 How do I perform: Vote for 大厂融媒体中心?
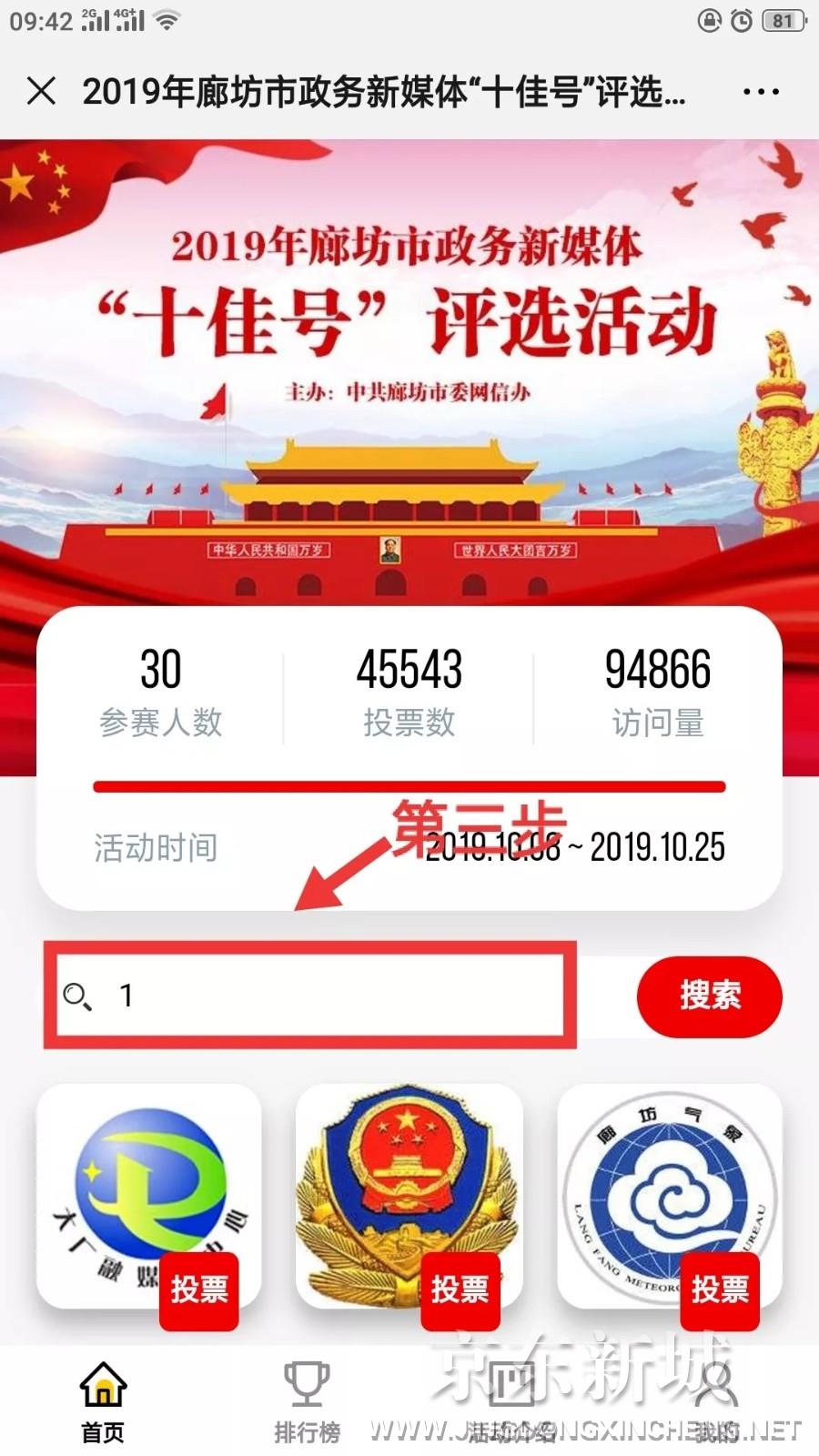point(198,1289)
